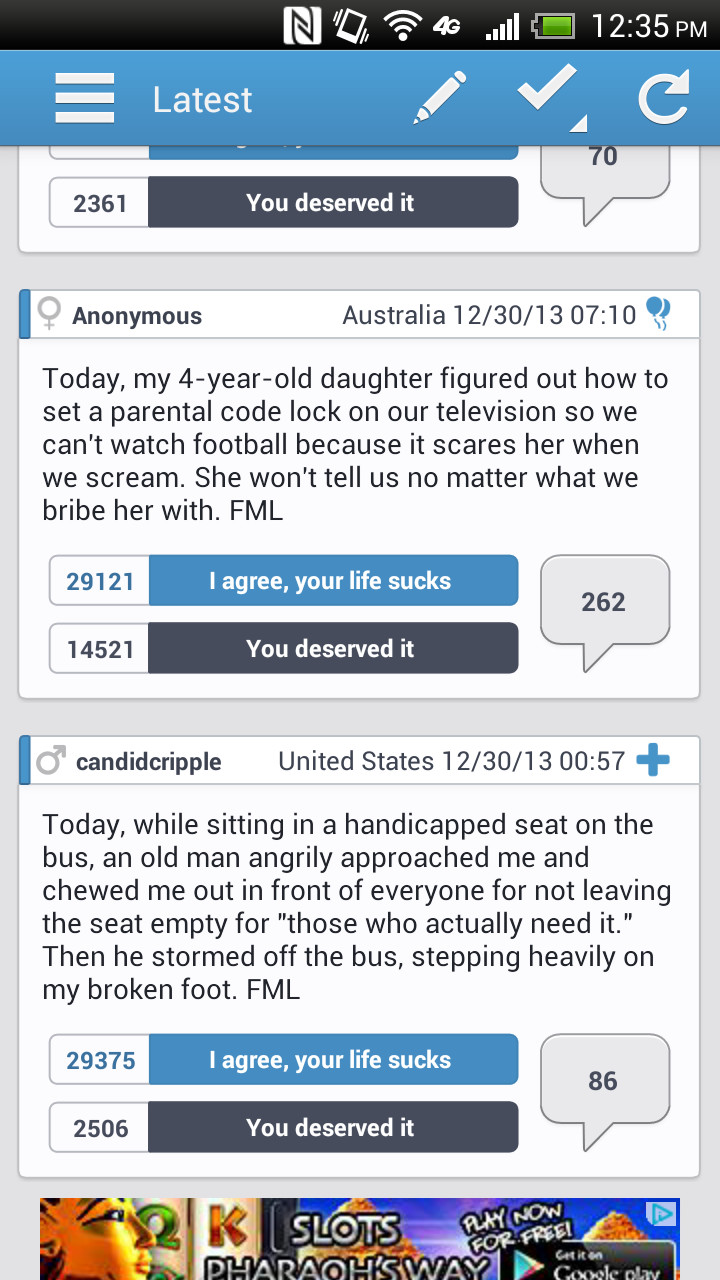Open the hamburger navigation menu

84,98
